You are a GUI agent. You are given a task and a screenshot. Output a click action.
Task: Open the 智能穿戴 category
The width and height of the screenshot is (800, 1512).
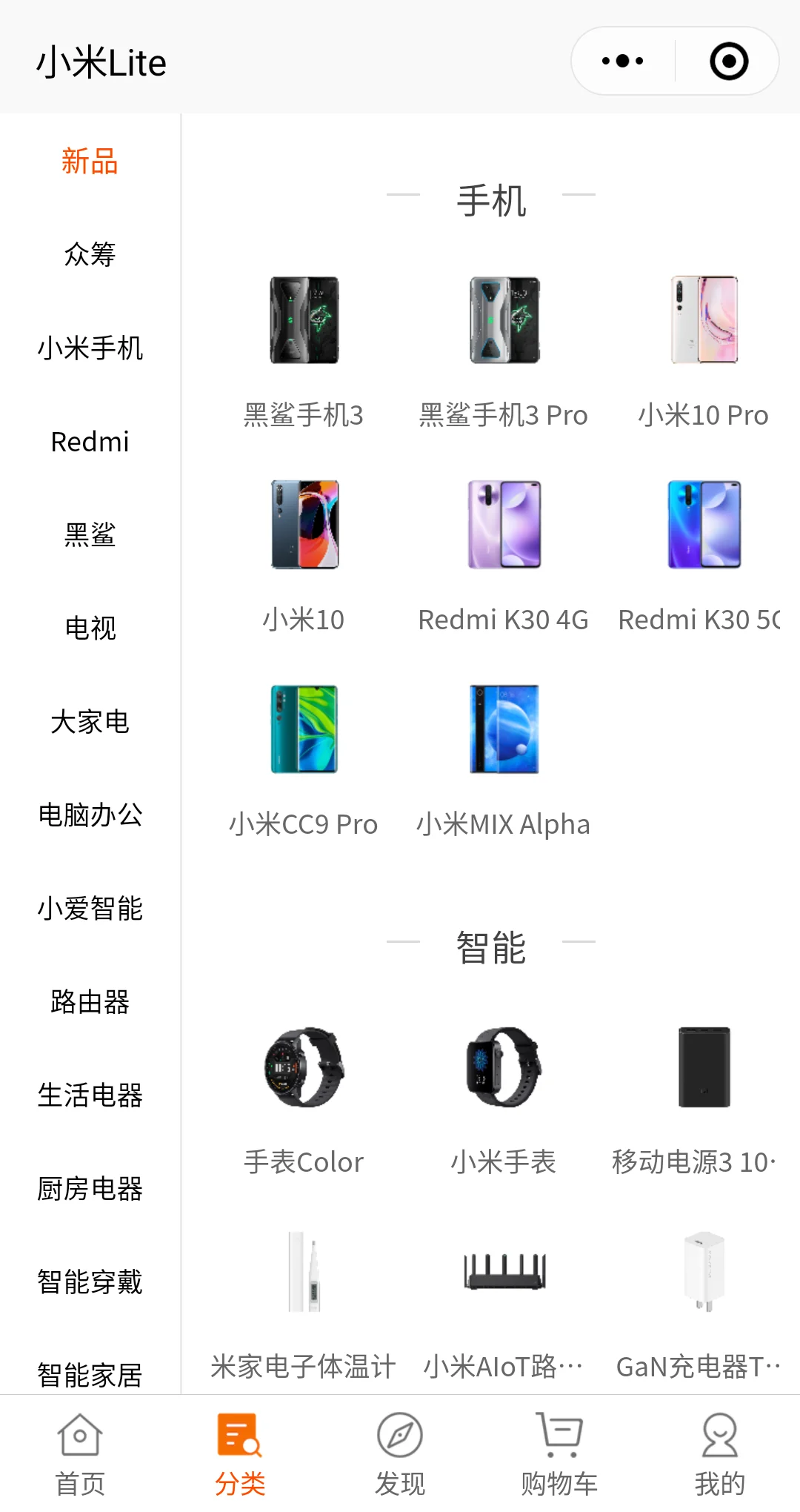click(90, 1282)
